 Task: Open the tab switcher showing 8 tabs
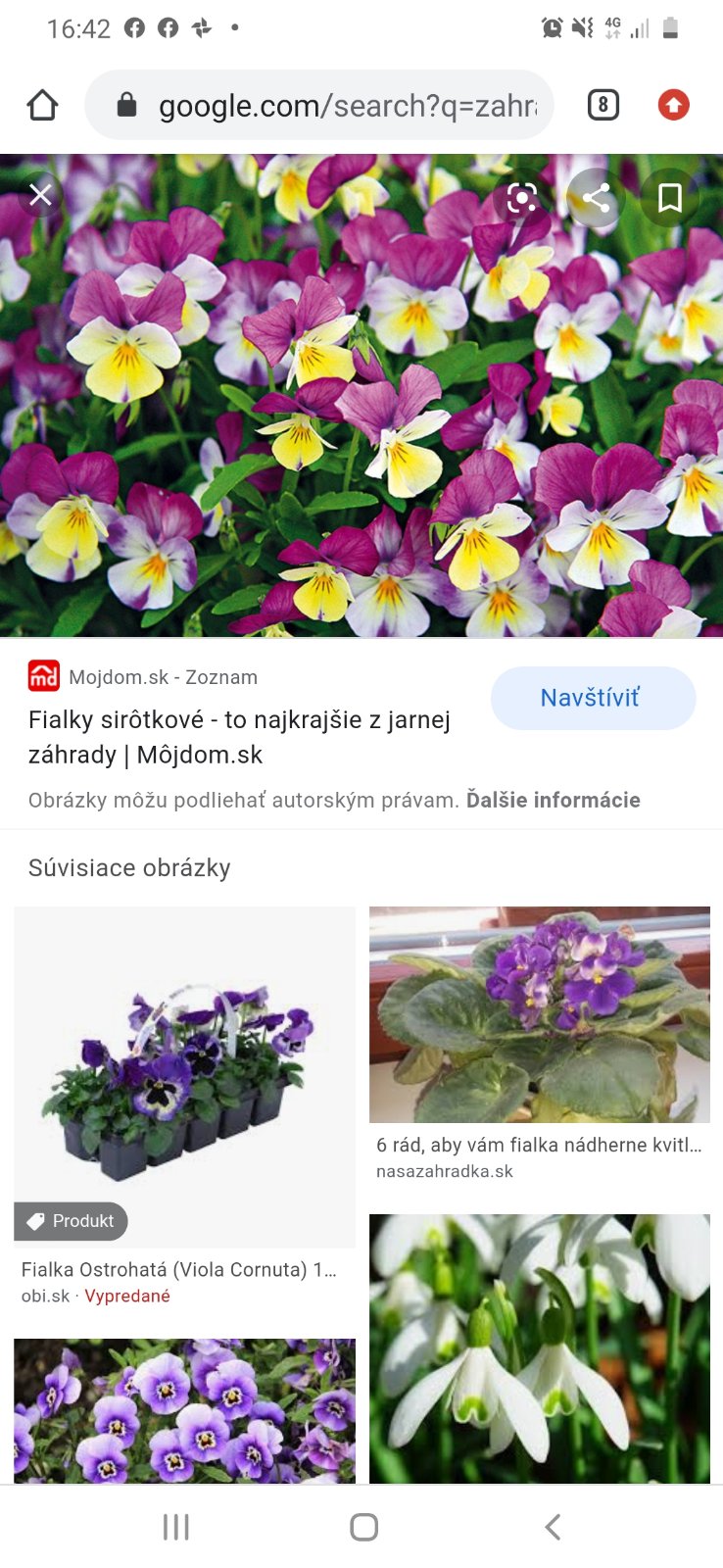point(602,105)
